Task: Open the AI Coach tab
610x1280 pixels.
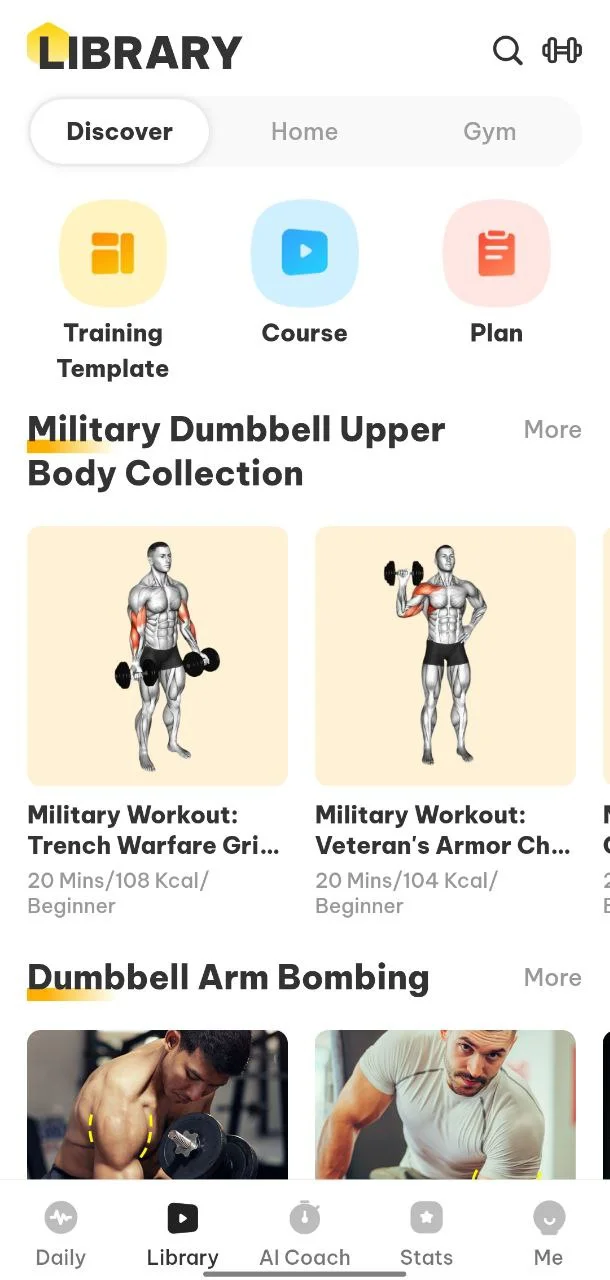Action: pos(304,1234)
